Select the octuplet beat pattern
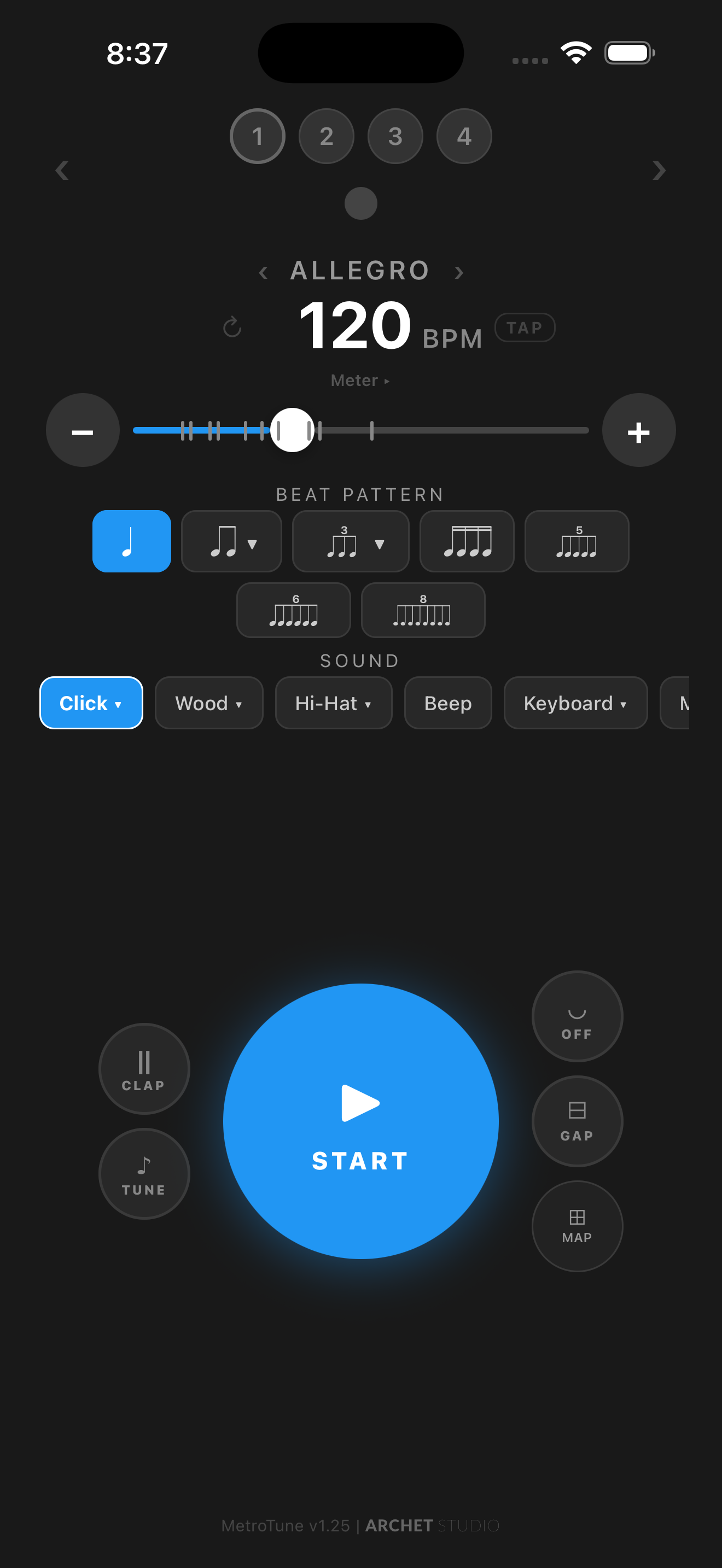This screenshot has height=1568, width=722. pyautogui.click(x=422, y=610)
